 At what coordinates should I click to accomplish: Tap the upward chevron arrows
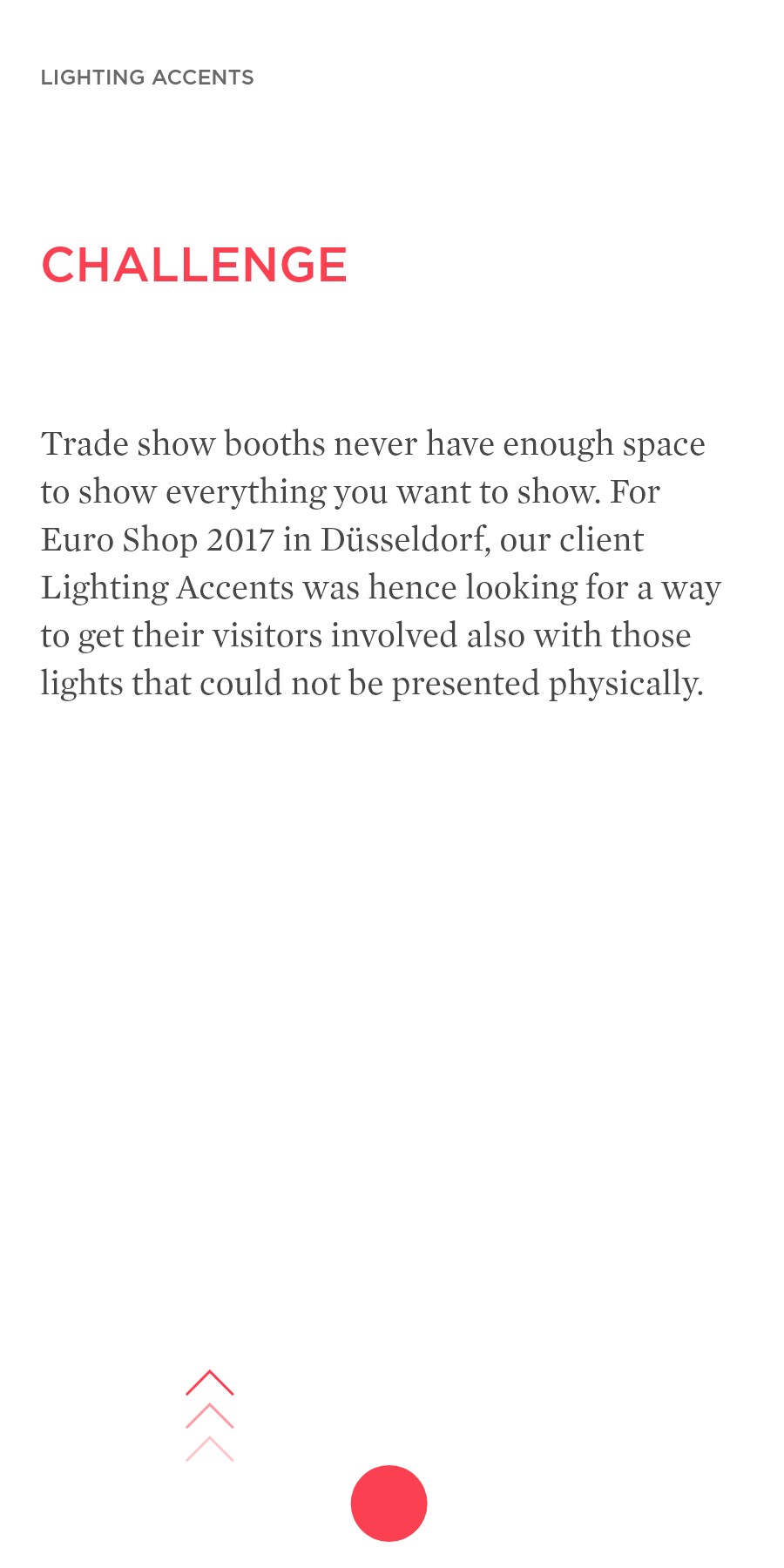click(210, 1415)
